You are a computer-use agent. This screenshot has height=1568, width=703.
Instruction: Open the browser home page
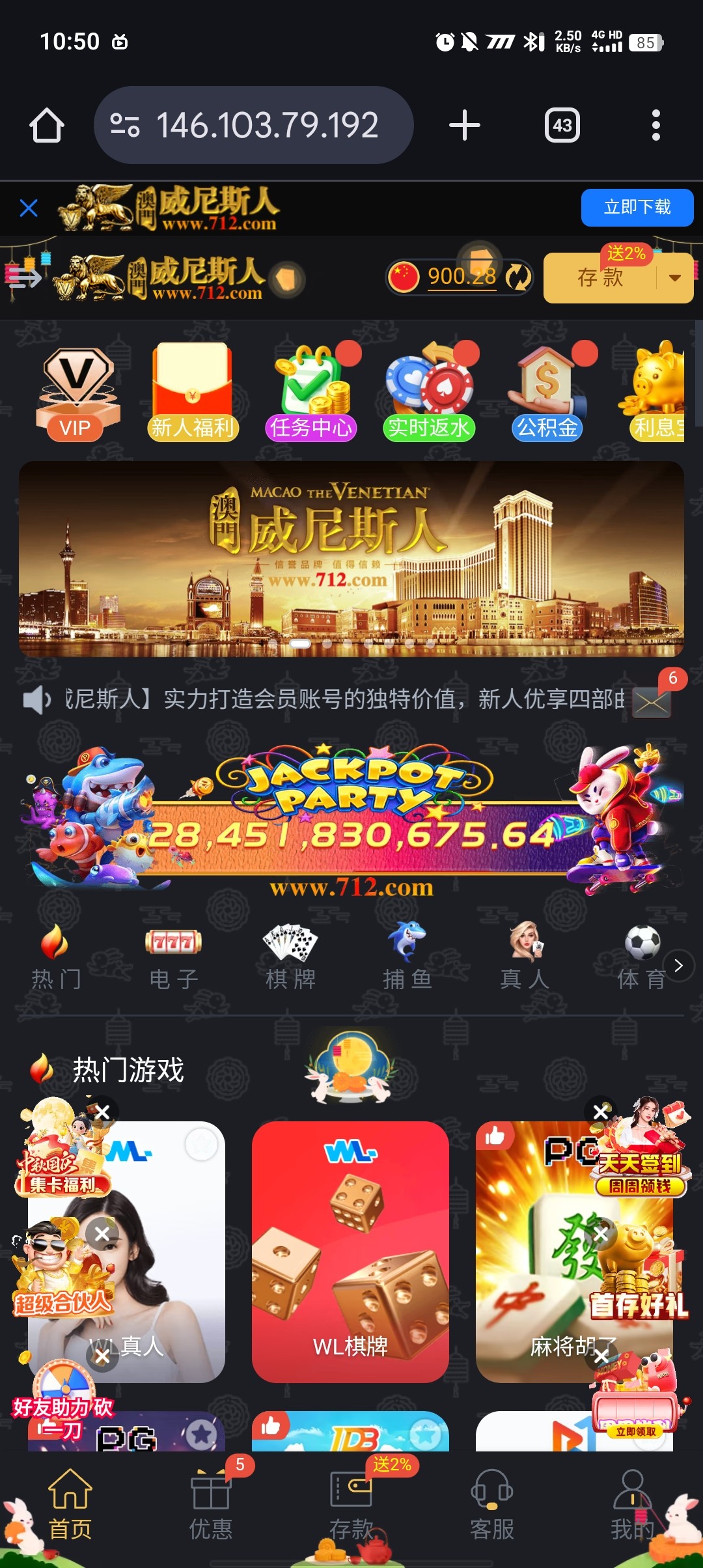[x=46, y=125]
